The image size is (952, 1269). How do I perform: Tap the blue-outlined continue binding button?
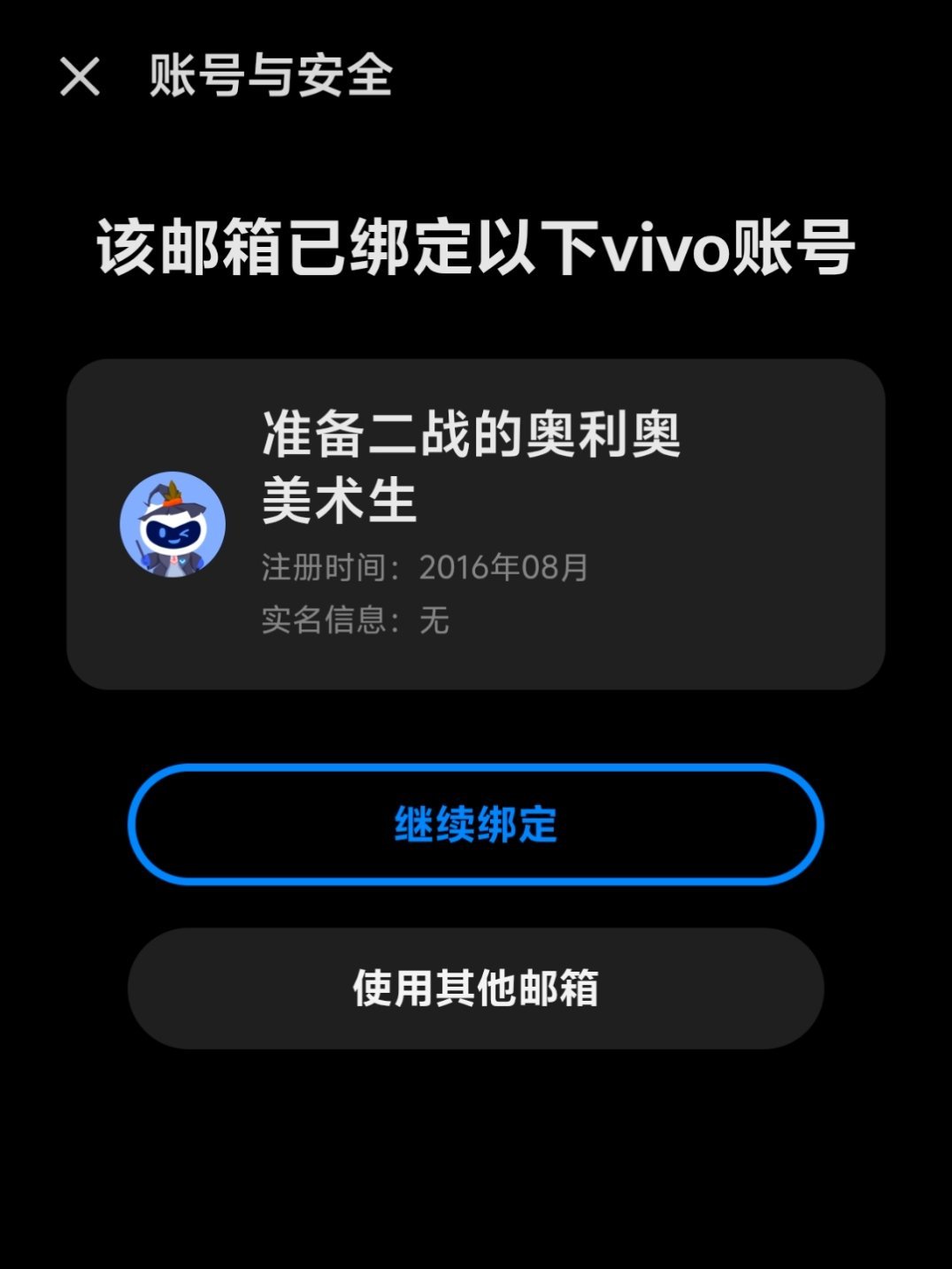click(x=476, y=823)
